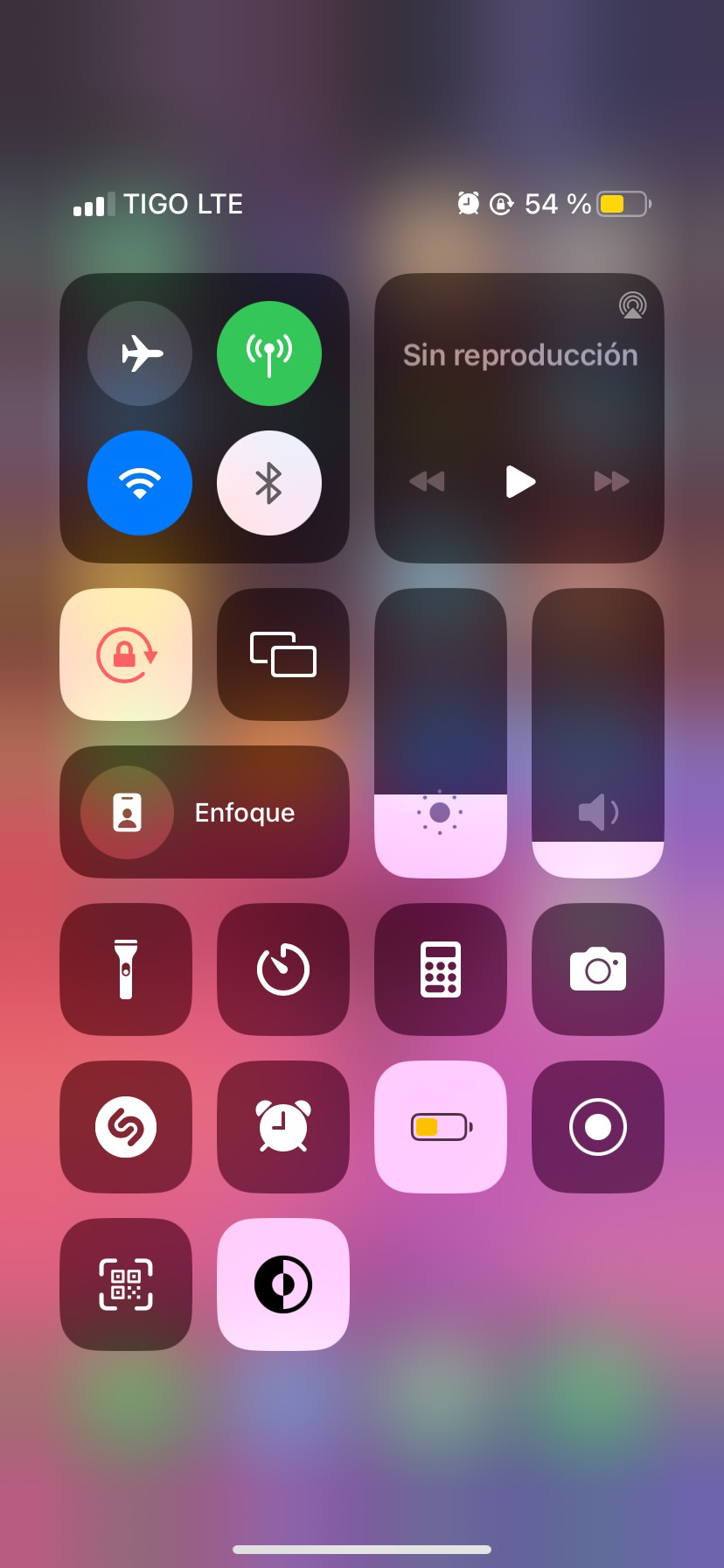Turn off portrait orientation lock
The image size is (724, 1568).
[126, 654]
